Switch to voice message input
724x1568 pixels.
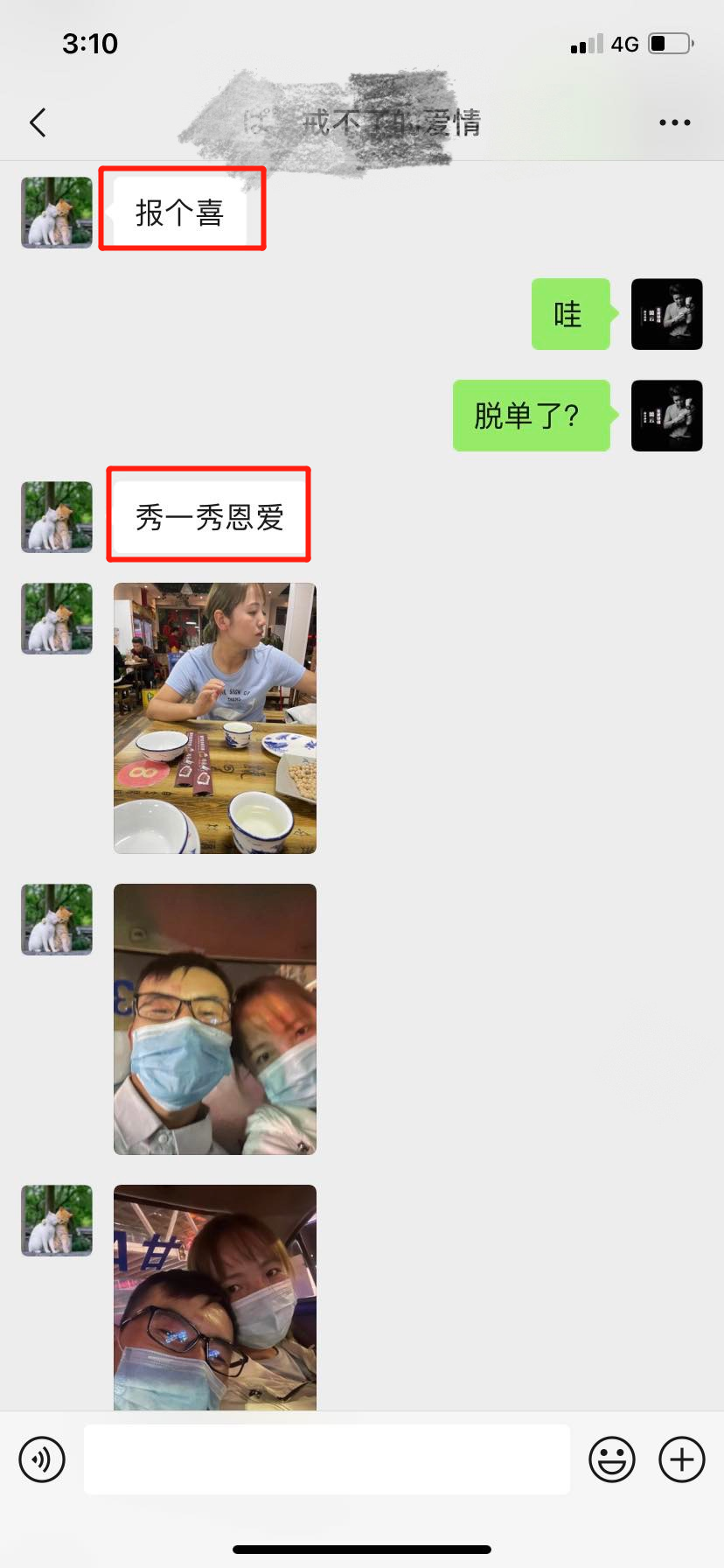point(42,1459)
